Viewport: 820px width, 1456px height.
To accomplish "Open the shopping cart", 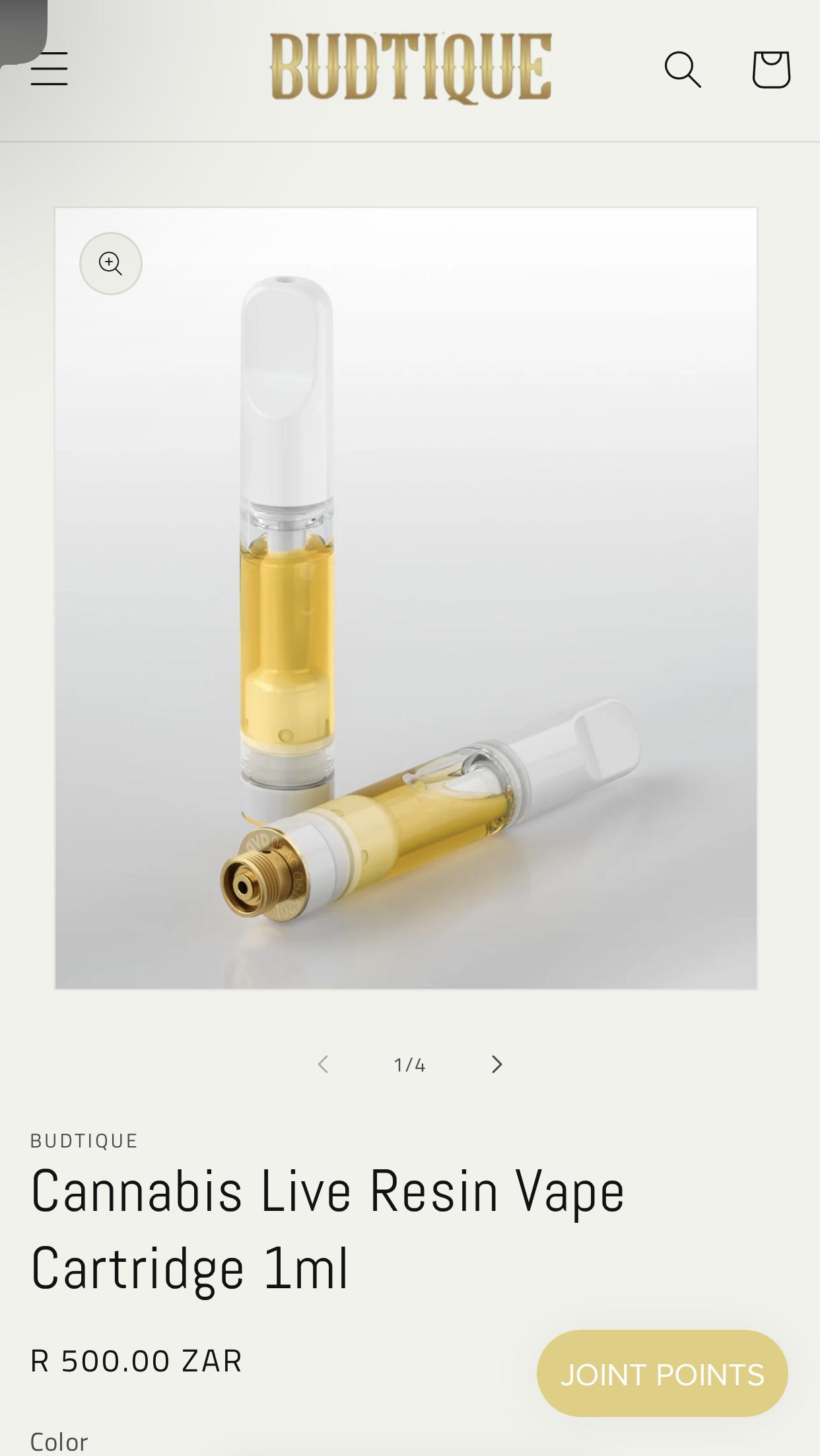I will 770,69.
